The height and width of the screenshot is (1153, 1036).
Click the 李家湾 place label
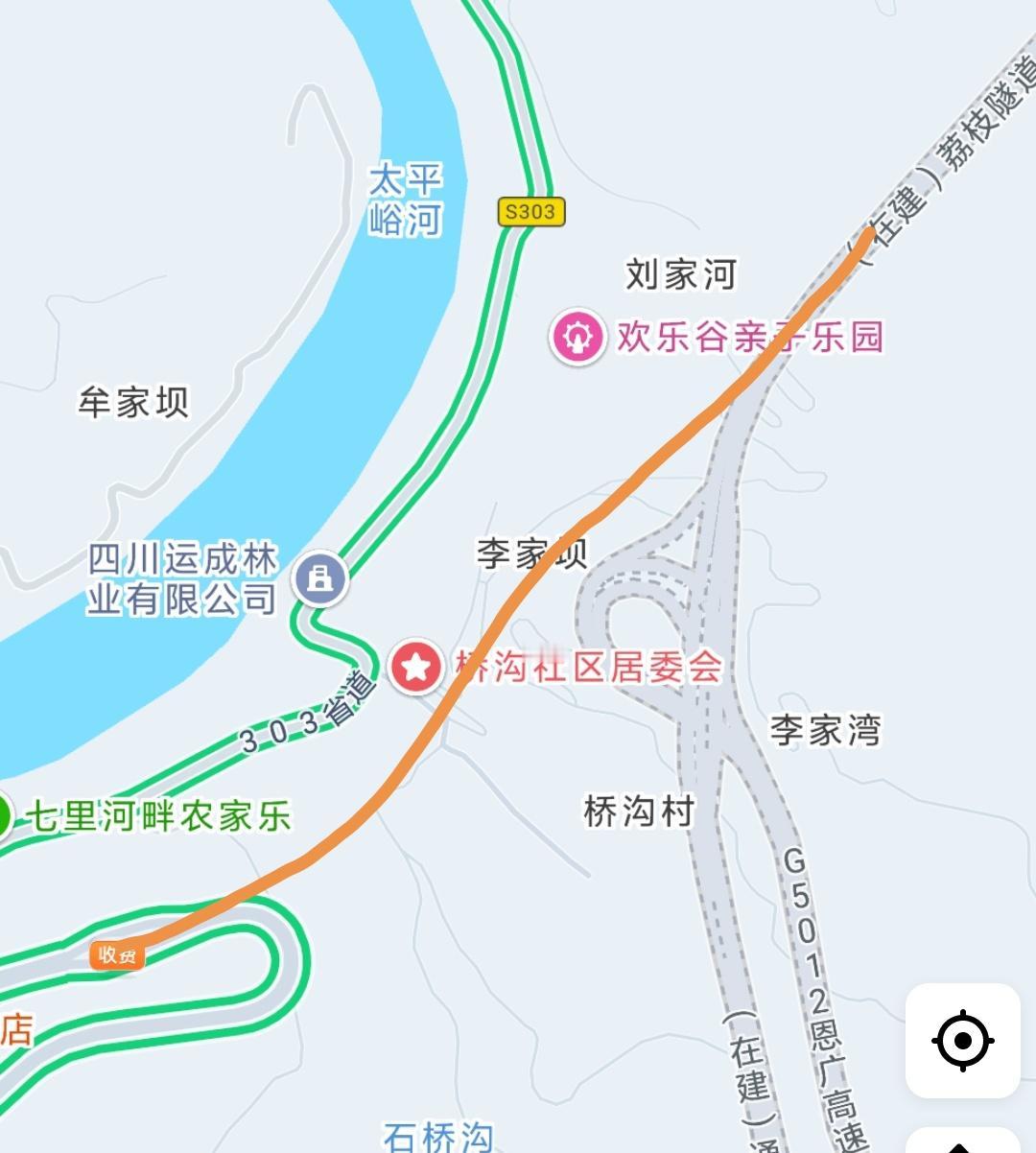click(827, 727)
